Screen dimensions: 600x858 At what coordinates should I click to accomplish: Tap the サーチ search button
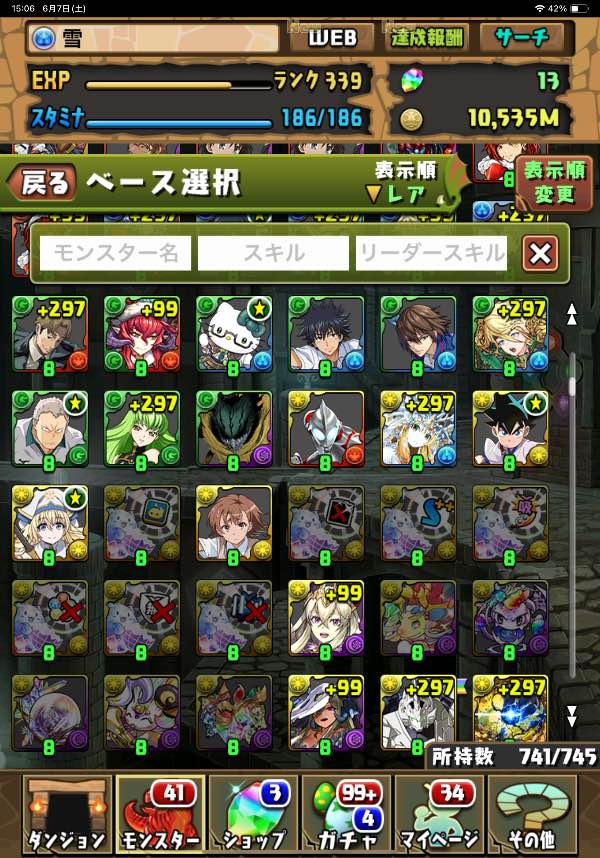[x=521, y=38]
